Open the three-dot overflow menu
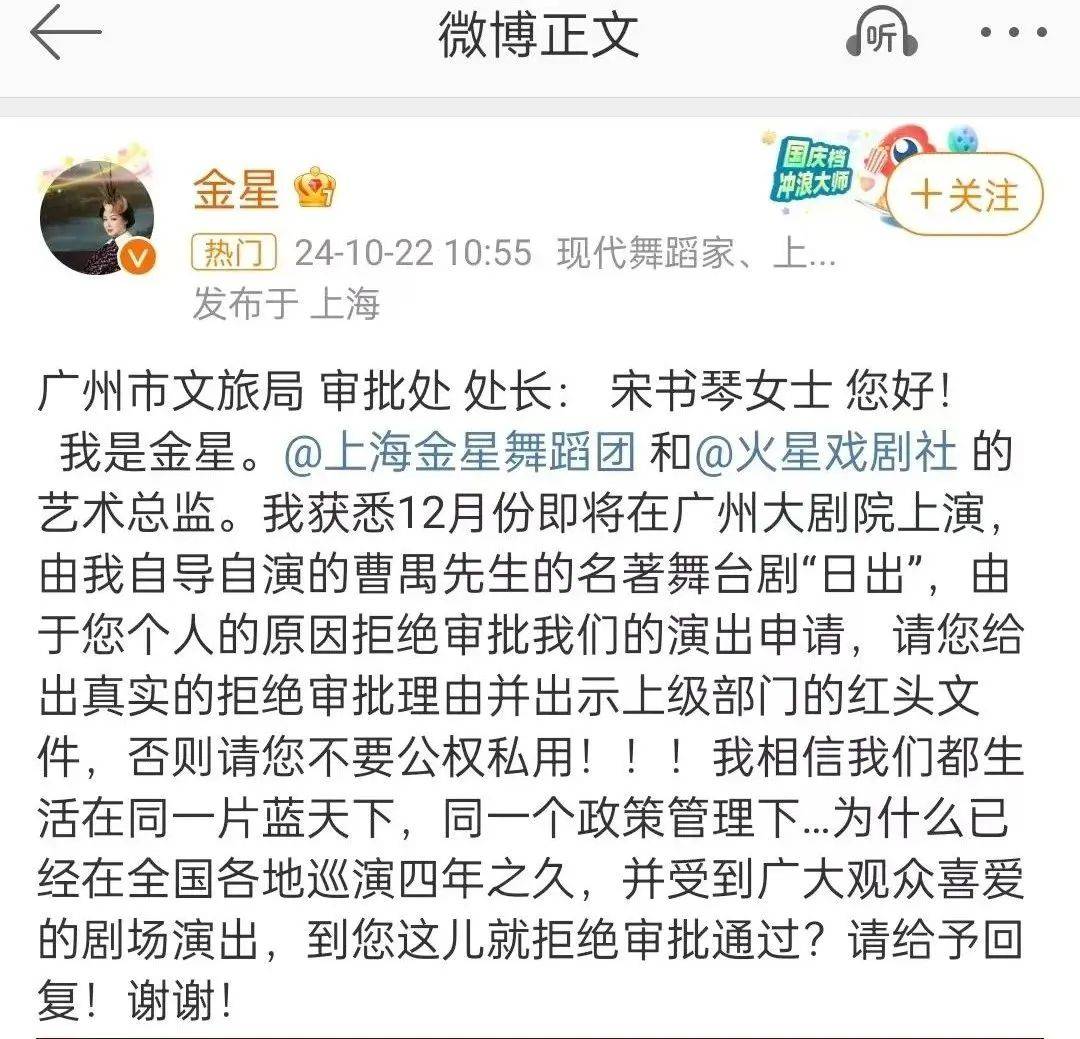This screenshot has height=1039, width=1080. [x=1013, y=35]
